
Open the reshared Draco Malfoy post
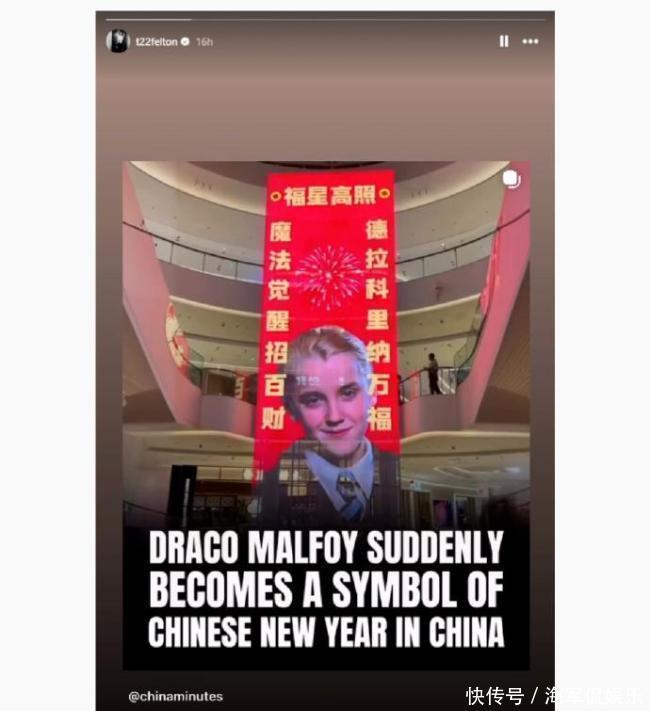coord(326,415)
